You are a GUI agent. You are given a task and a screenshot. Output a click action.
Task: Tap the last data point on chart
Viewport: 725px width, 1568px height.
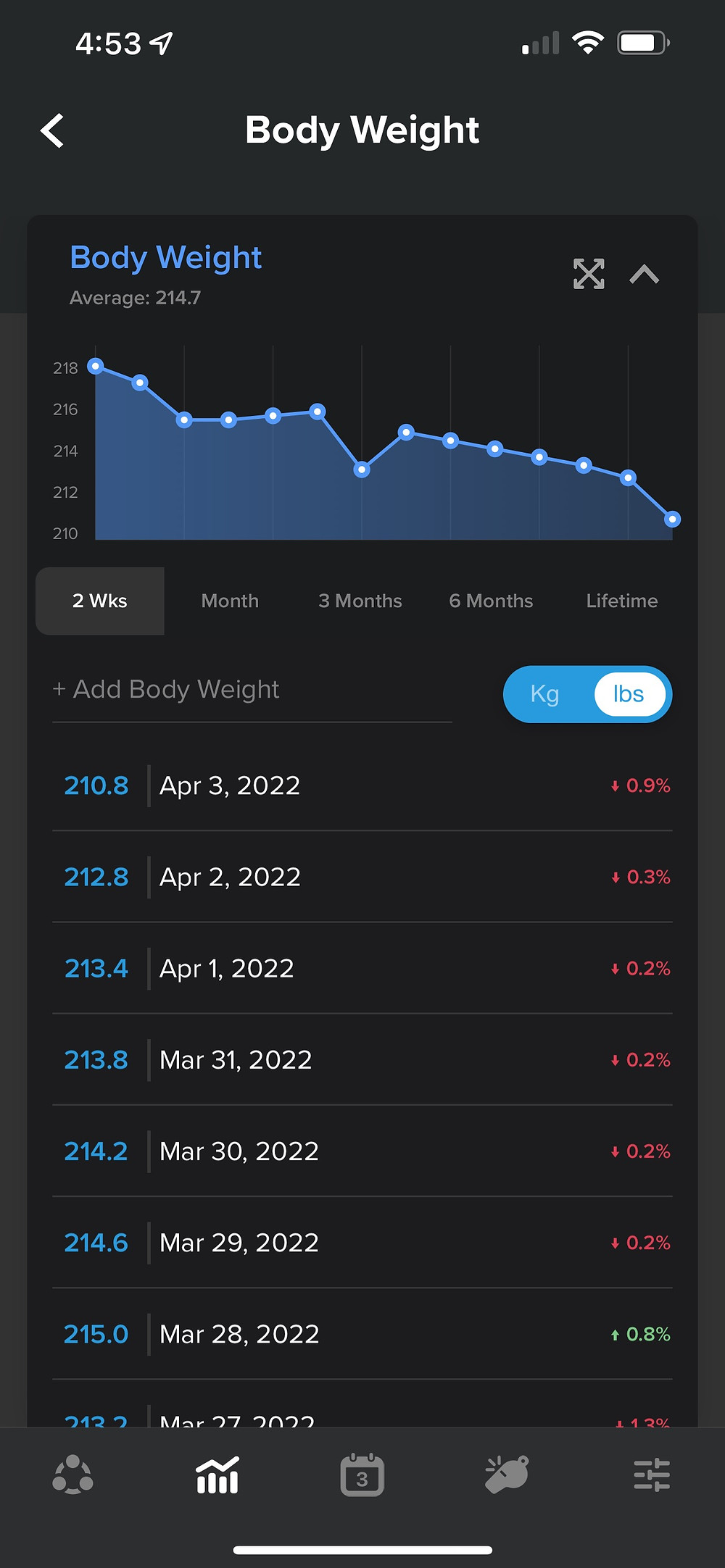click(x=672, y=519)
